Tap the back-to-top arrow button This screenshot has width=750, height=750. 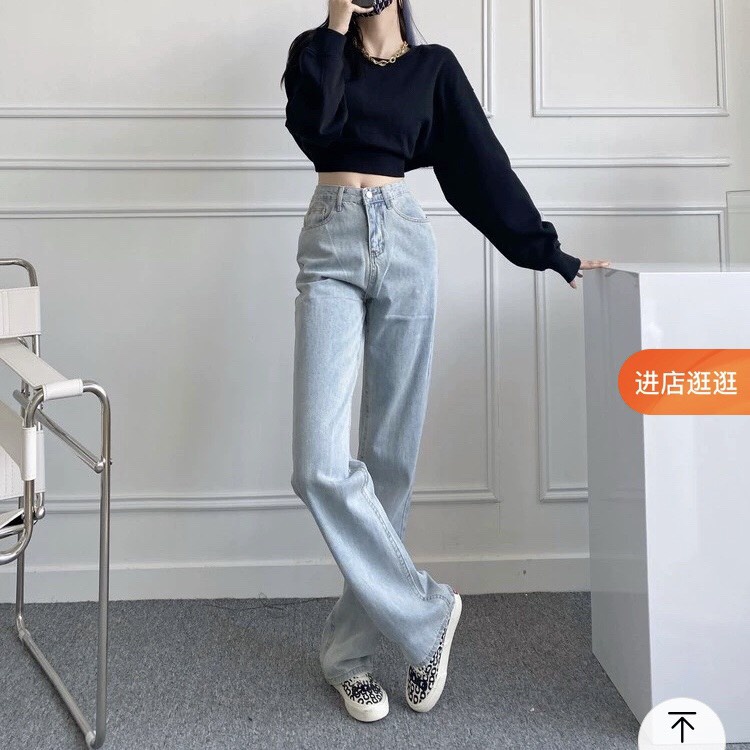click(x=682, y=726)
